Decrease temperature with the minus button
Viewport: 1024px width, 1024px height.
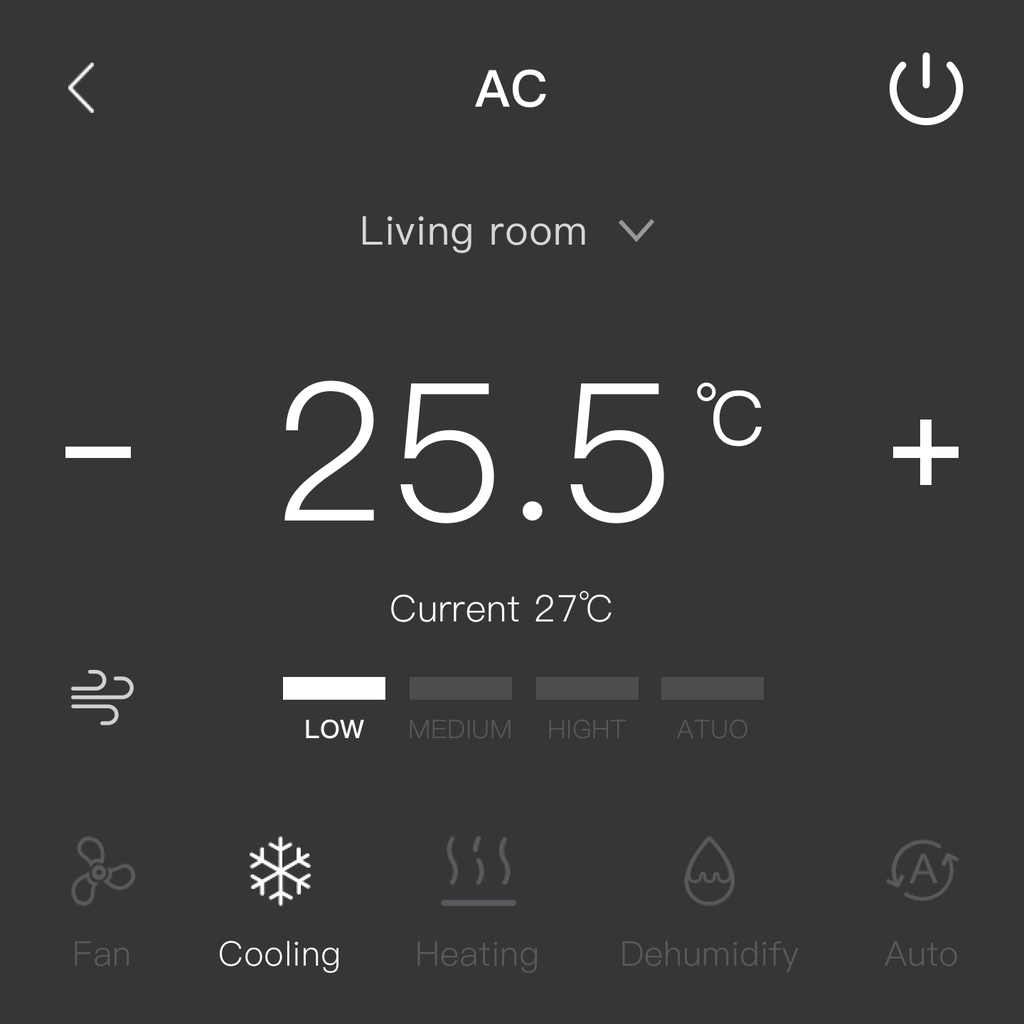98,452
